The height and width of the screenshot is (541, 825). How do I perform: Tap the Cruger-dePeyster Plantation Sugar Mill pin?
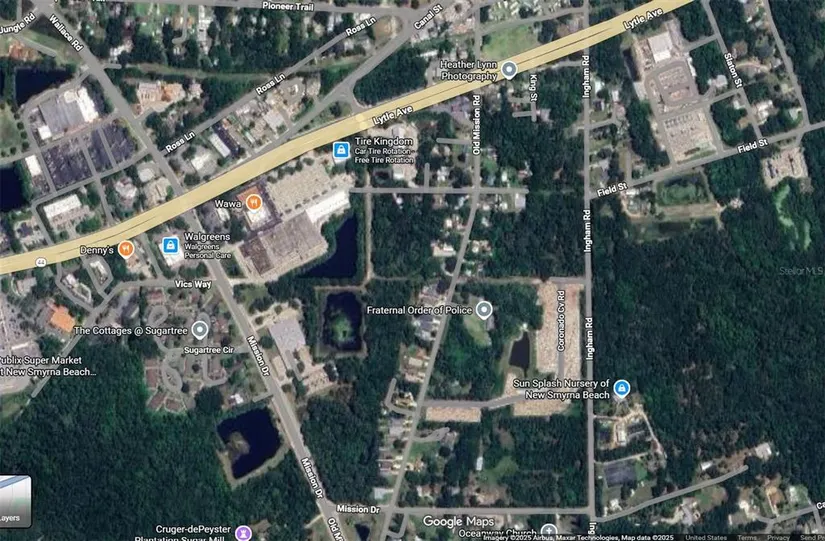tap(242, 528)
